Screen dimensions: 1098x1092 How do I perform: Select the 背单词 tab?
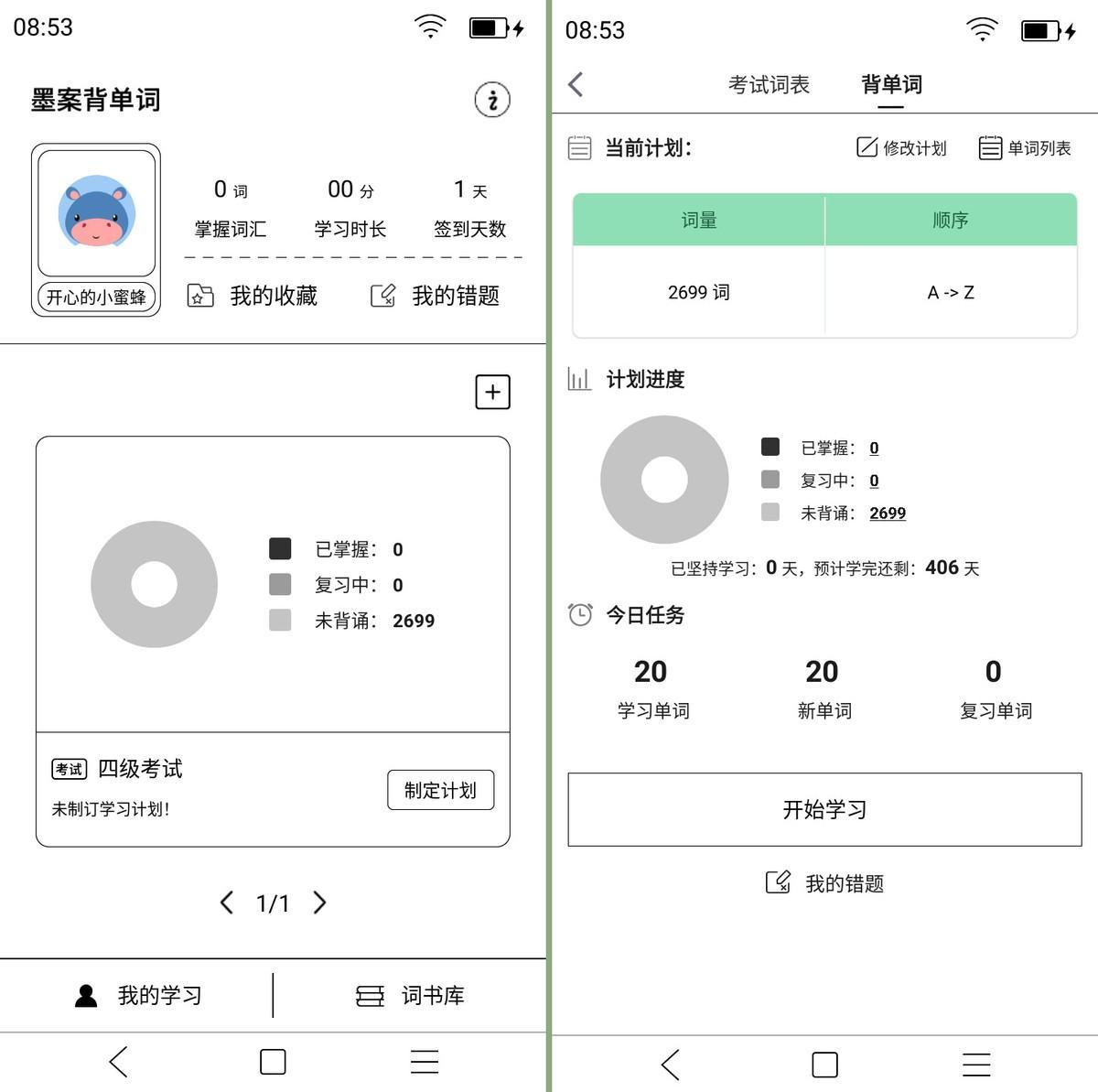[x=890, y=84]
